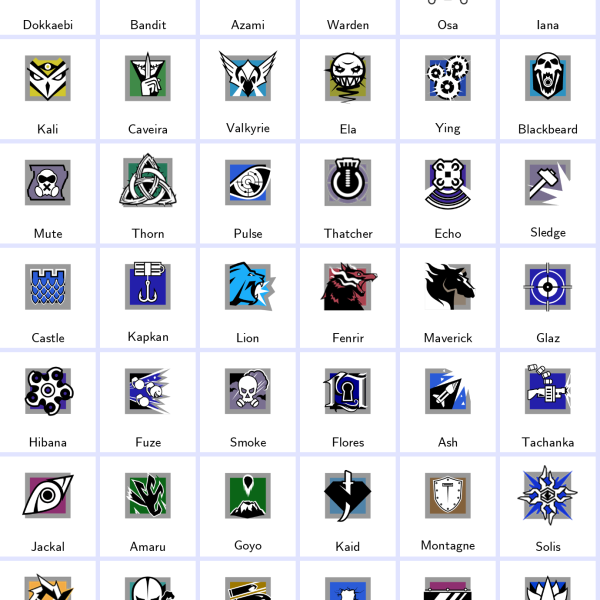Select Kapkan from the grid
The image size is (600, 600).
pos(148,297)
